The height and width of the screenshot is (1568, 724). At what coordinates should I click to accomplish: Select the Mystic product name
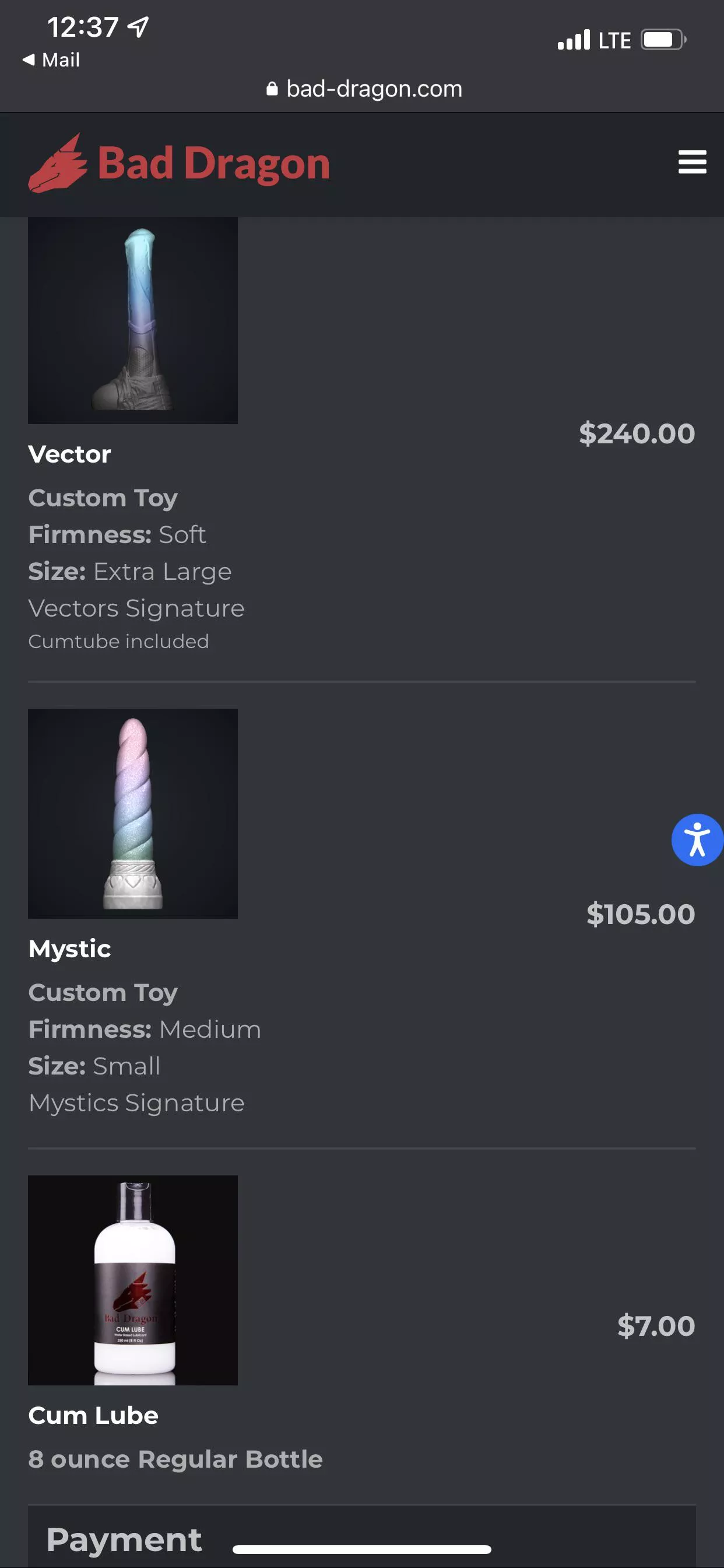tap(69, 949)
